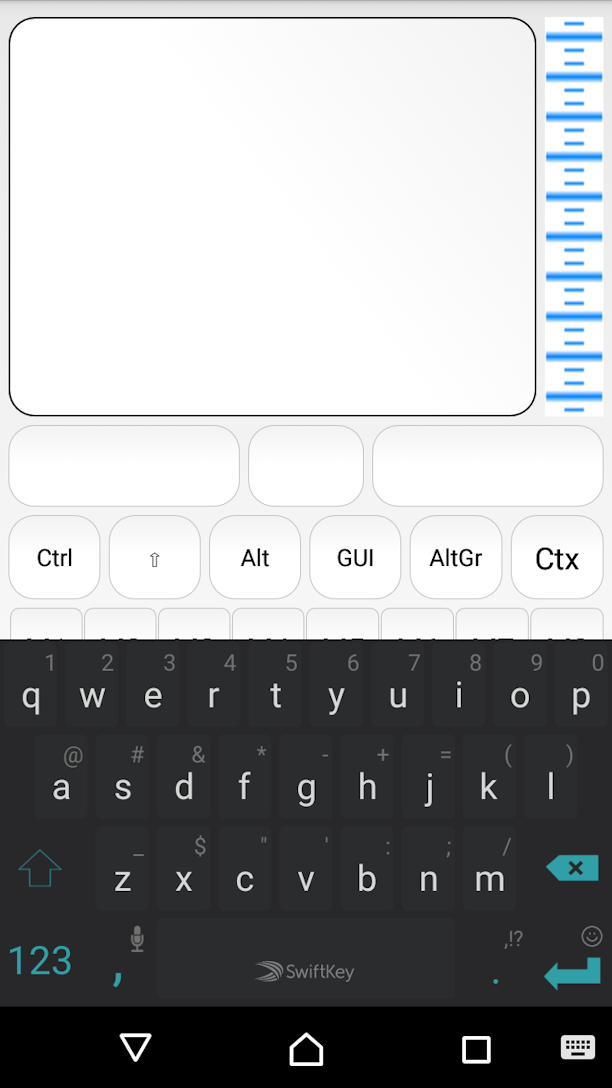Tap the keyboard switcher icon in navigation bar
This screenshot has width=612, height=1088.
[x=578, y=1048]
